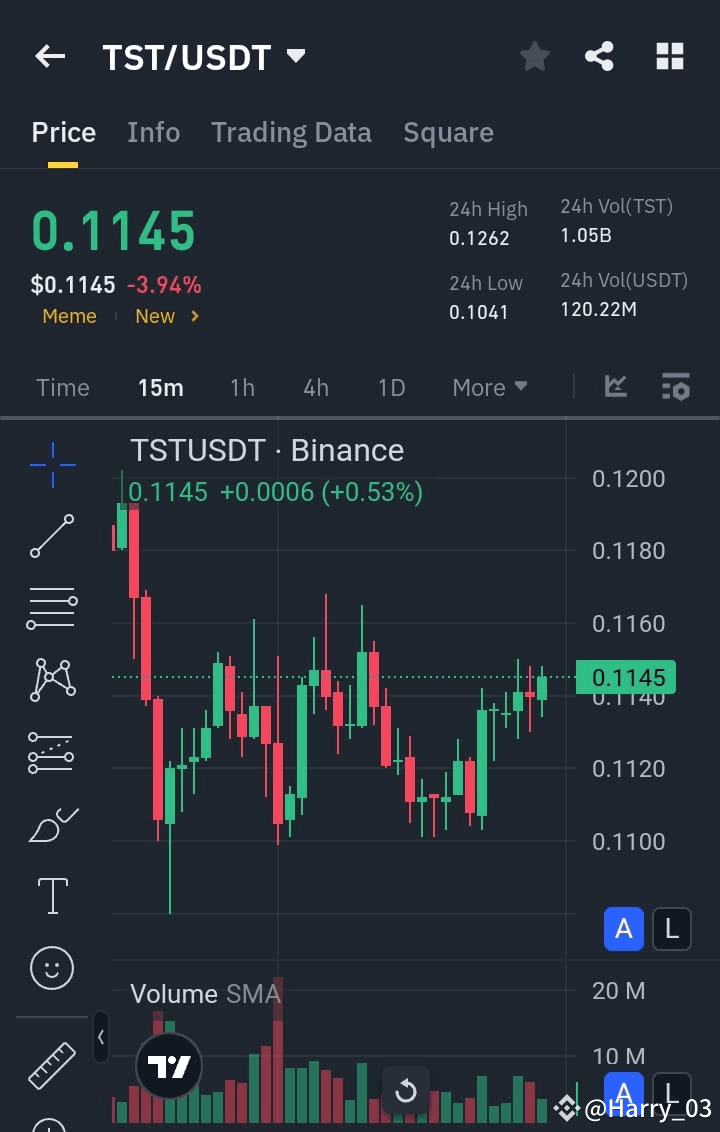The image size is (720, 1132).
Task: Toggle the favorite star for TST/USDT
Action: pyautogui.click(x=534, y=56)
